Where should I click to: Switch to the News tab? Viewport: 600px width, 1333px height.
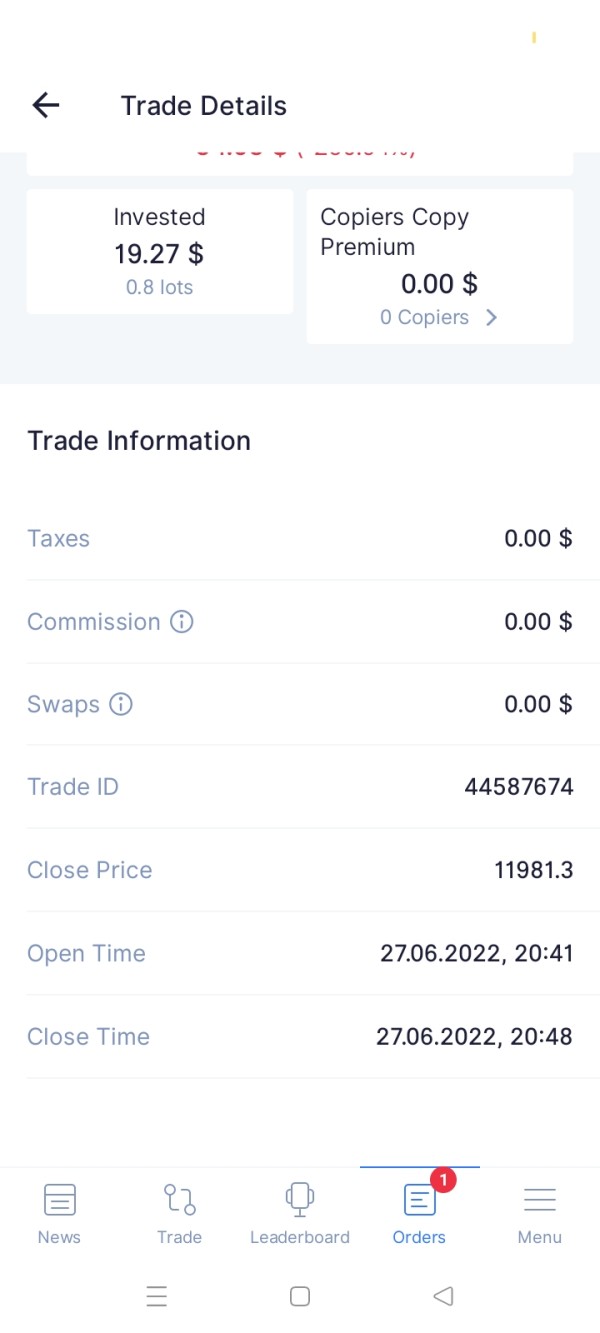[x=59, y=1214]
